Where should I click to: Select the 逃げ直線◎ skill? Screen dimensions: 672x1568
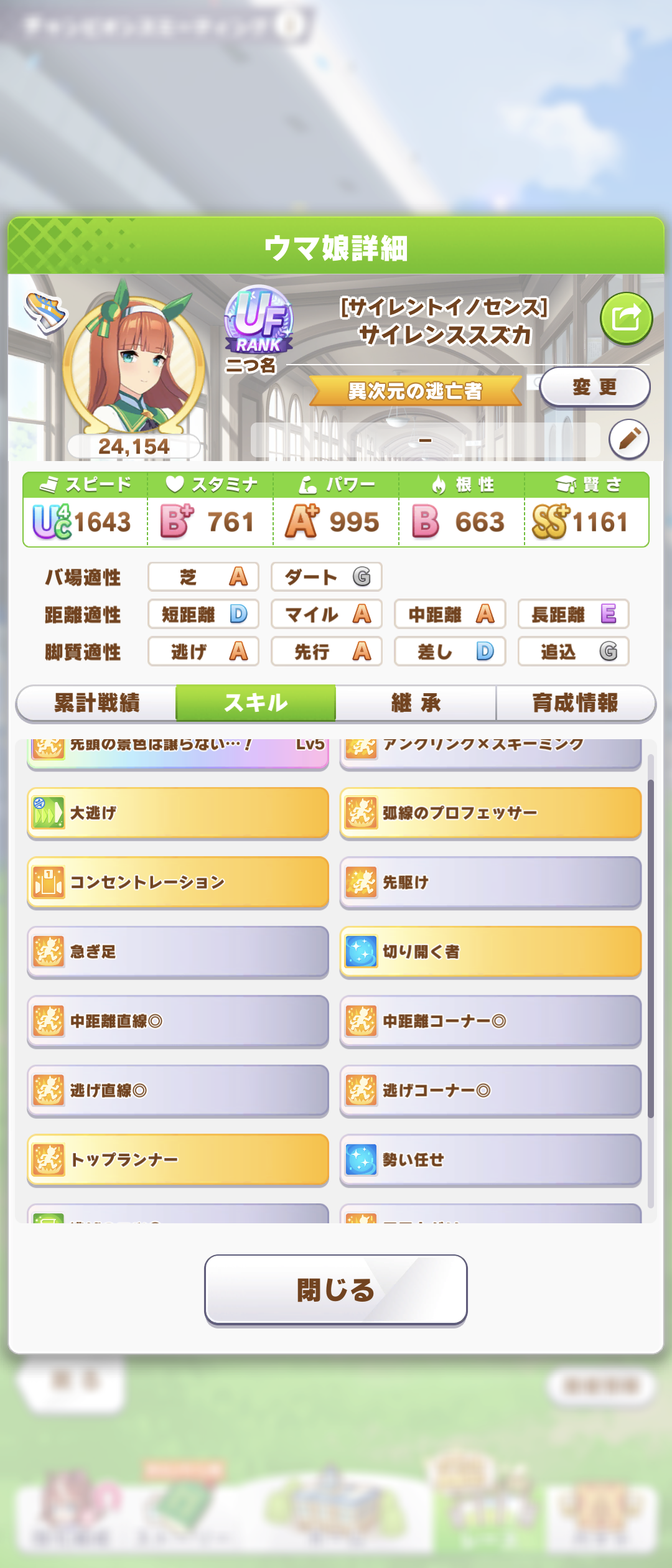[178, 1090]
